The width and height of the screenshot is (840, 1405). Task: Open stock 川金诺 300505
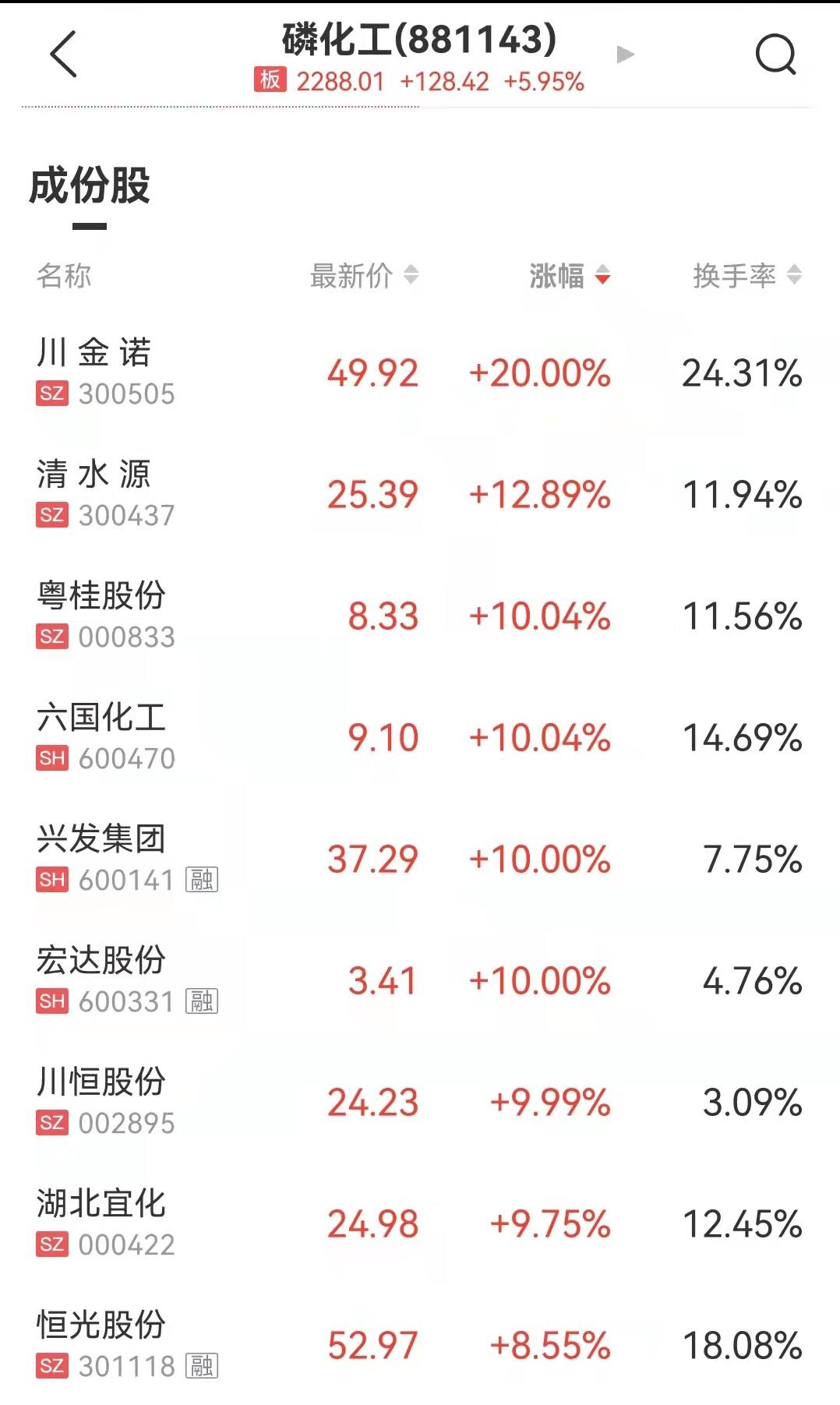420,372
